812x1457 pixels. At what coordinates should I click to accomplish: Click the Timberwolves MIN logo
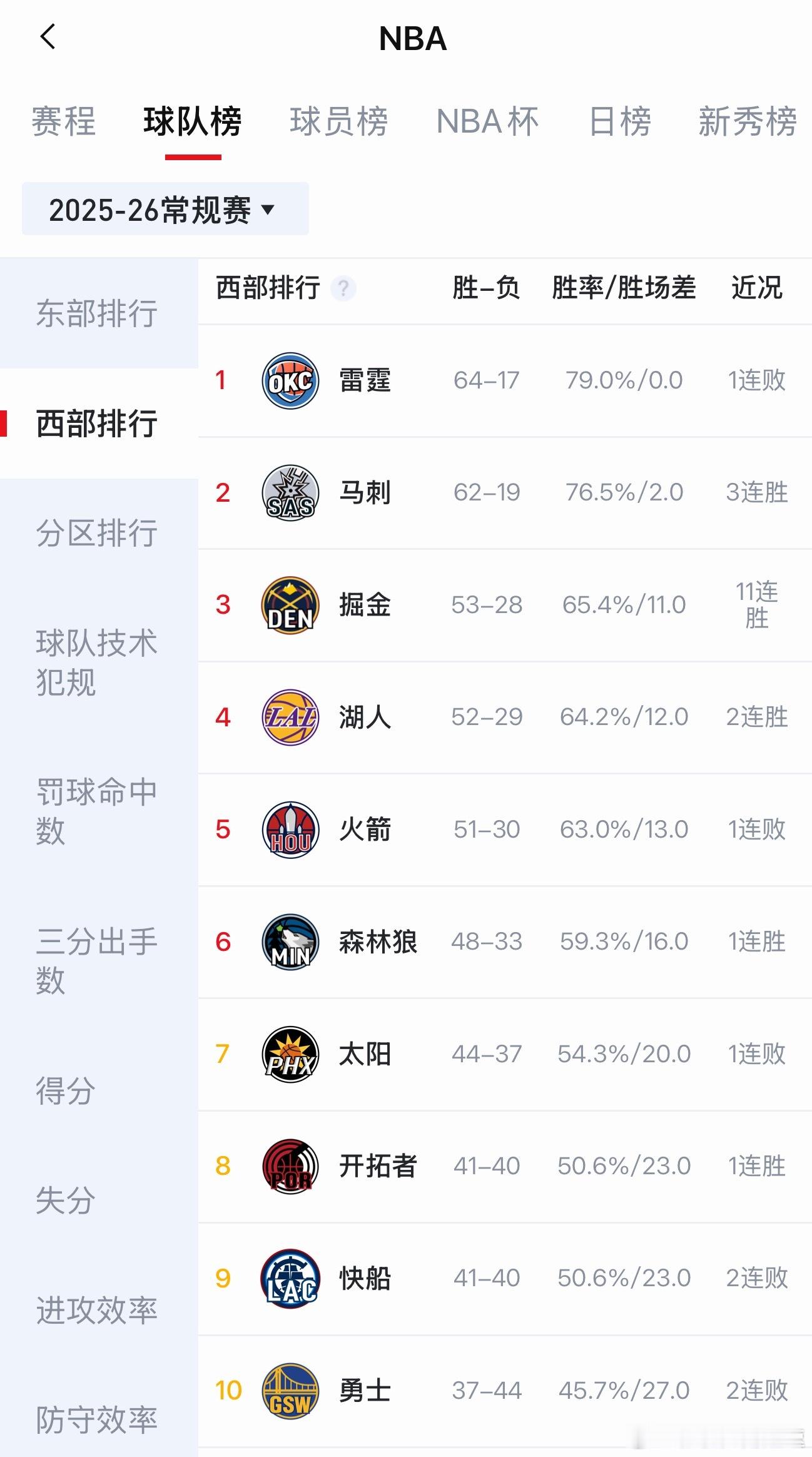[x=291, y=942]
